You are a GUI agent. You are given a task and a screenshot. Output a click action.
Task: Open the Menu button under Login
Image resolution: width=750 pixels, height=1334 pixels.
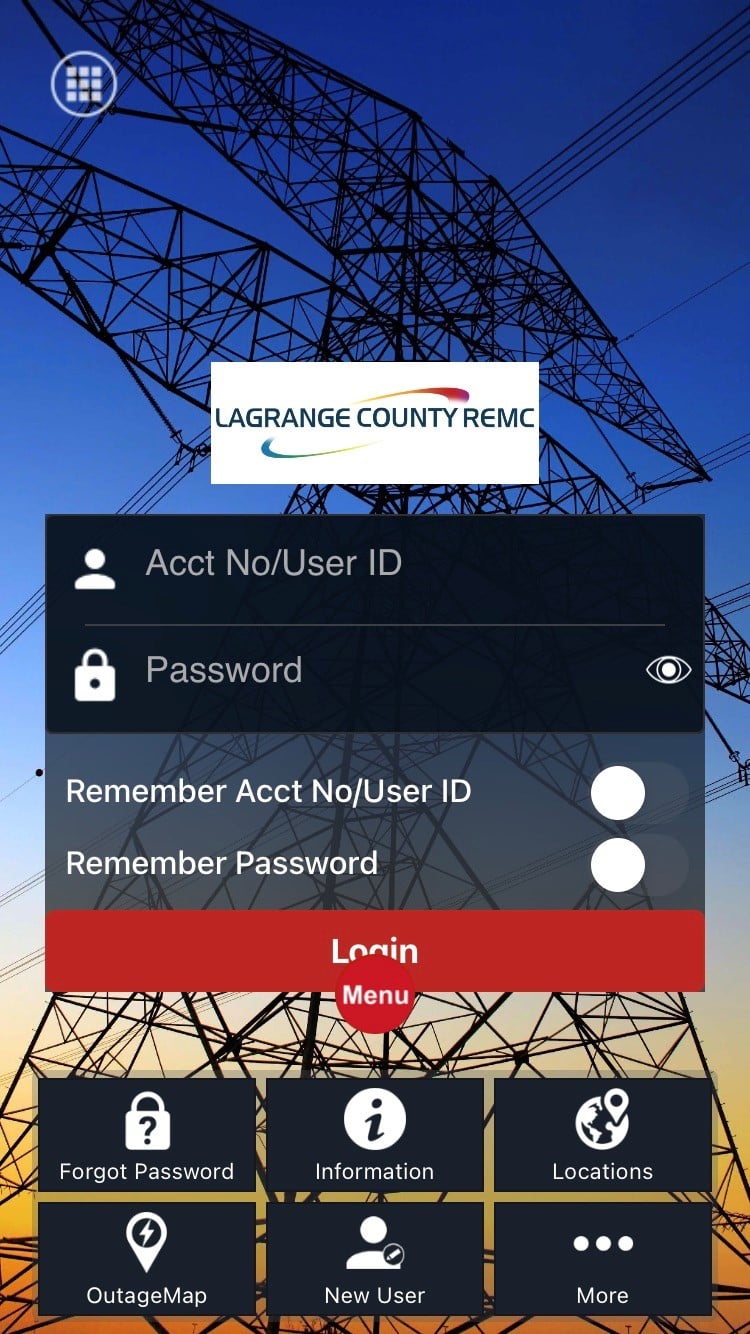coord(375,995)
